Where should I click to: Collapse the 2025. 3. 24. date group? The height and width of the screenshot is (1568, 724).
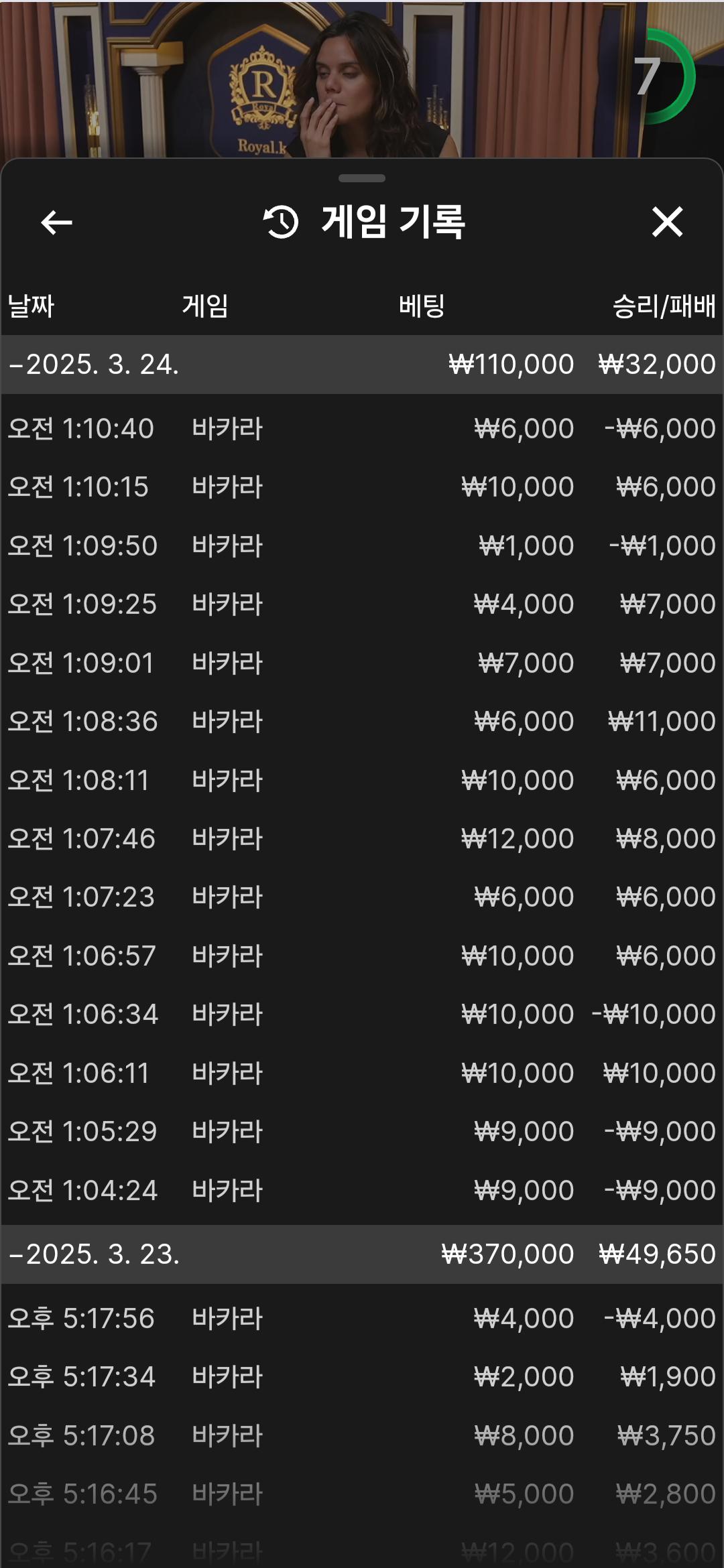coord(94,365)
